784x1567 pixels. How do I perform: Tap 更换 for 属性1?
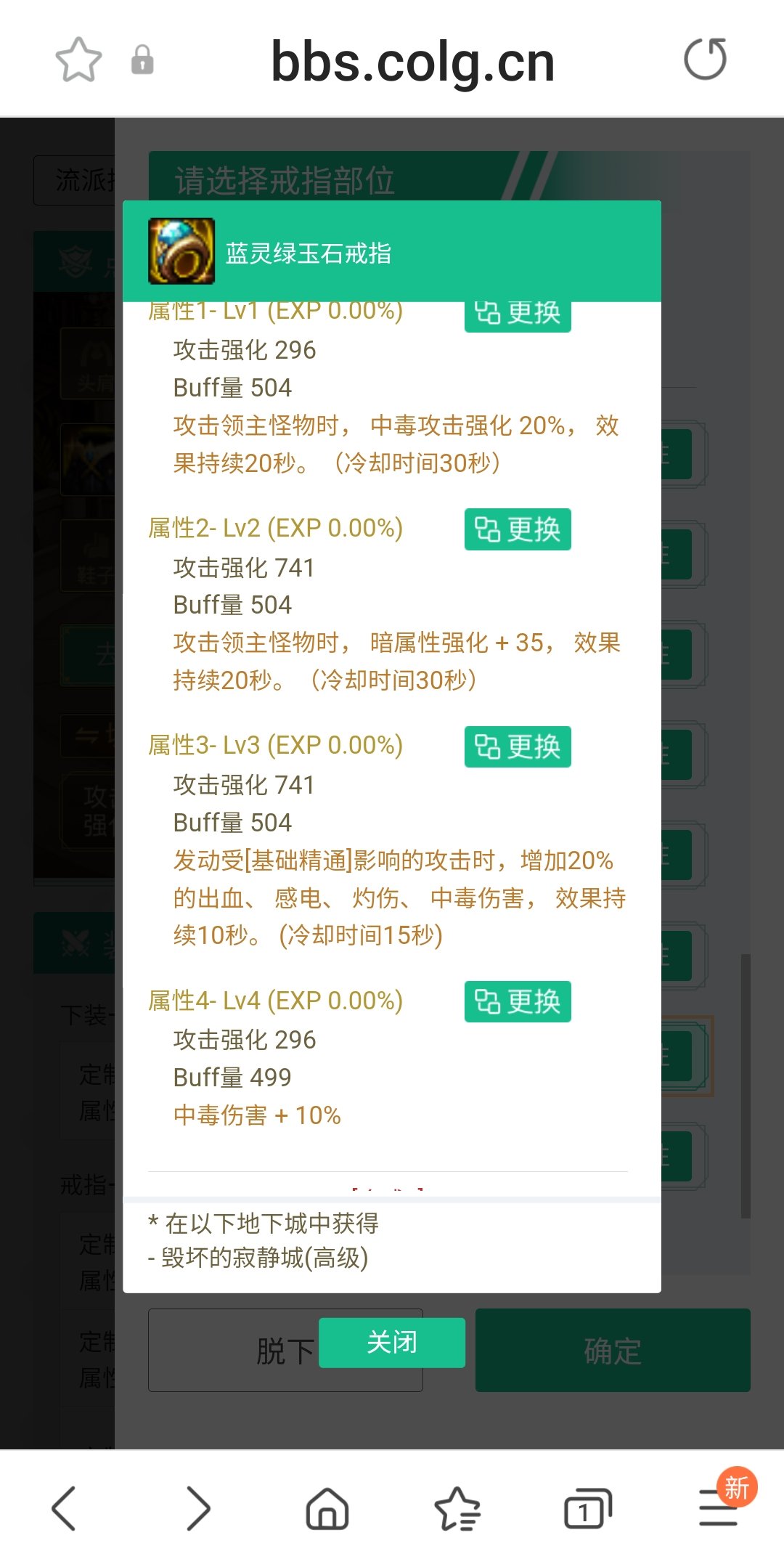(518, 316)
